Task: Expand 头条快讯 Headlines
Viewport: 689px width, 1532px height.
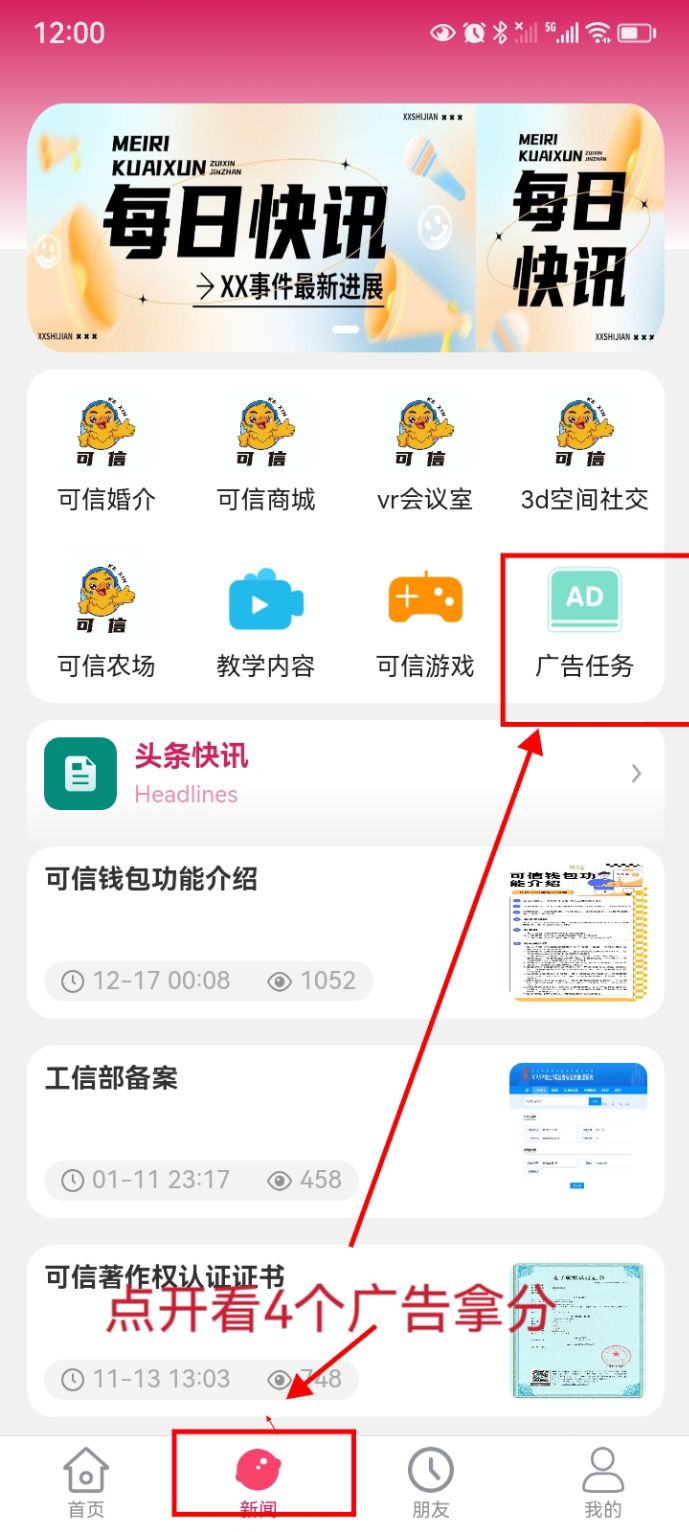Action: (345, 774)
